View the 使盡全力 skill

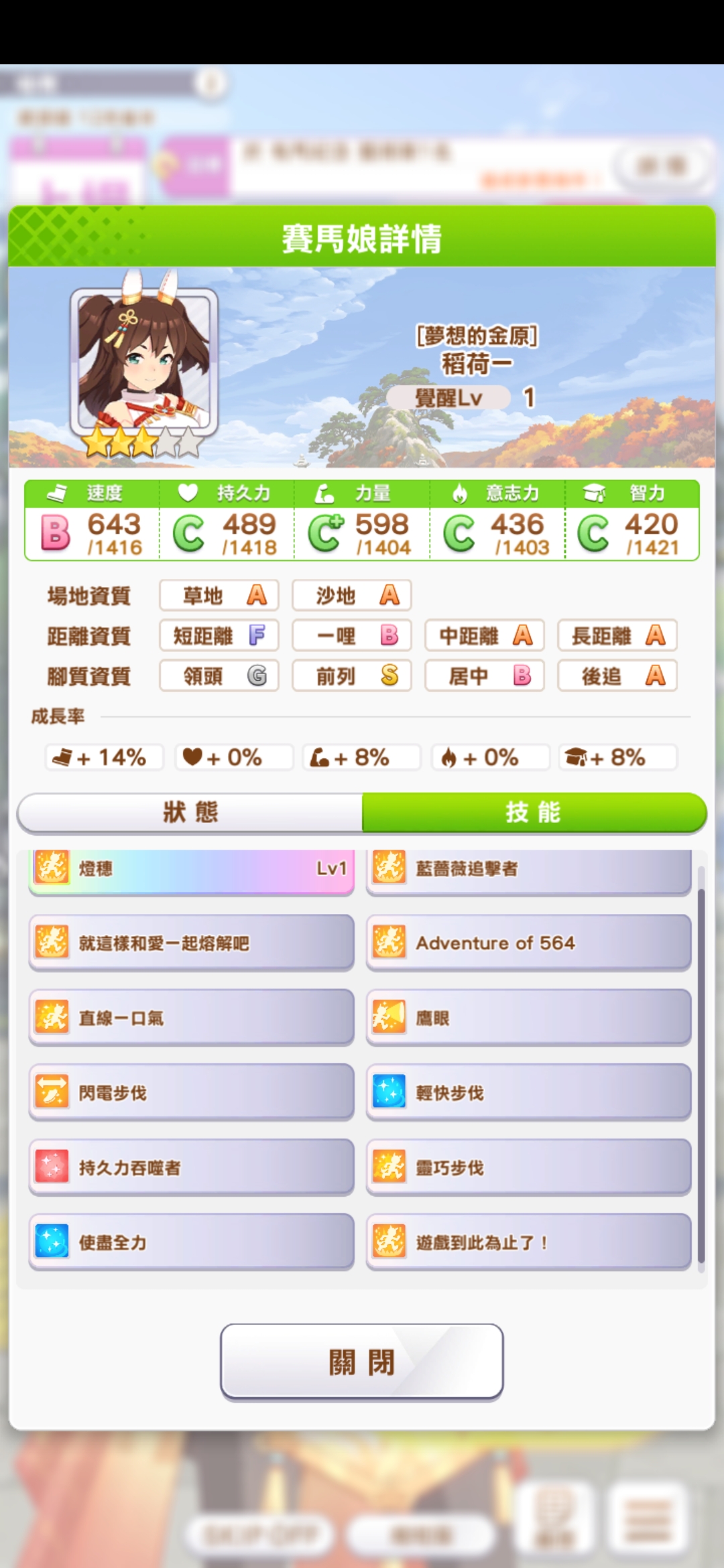click(191, 1242)
